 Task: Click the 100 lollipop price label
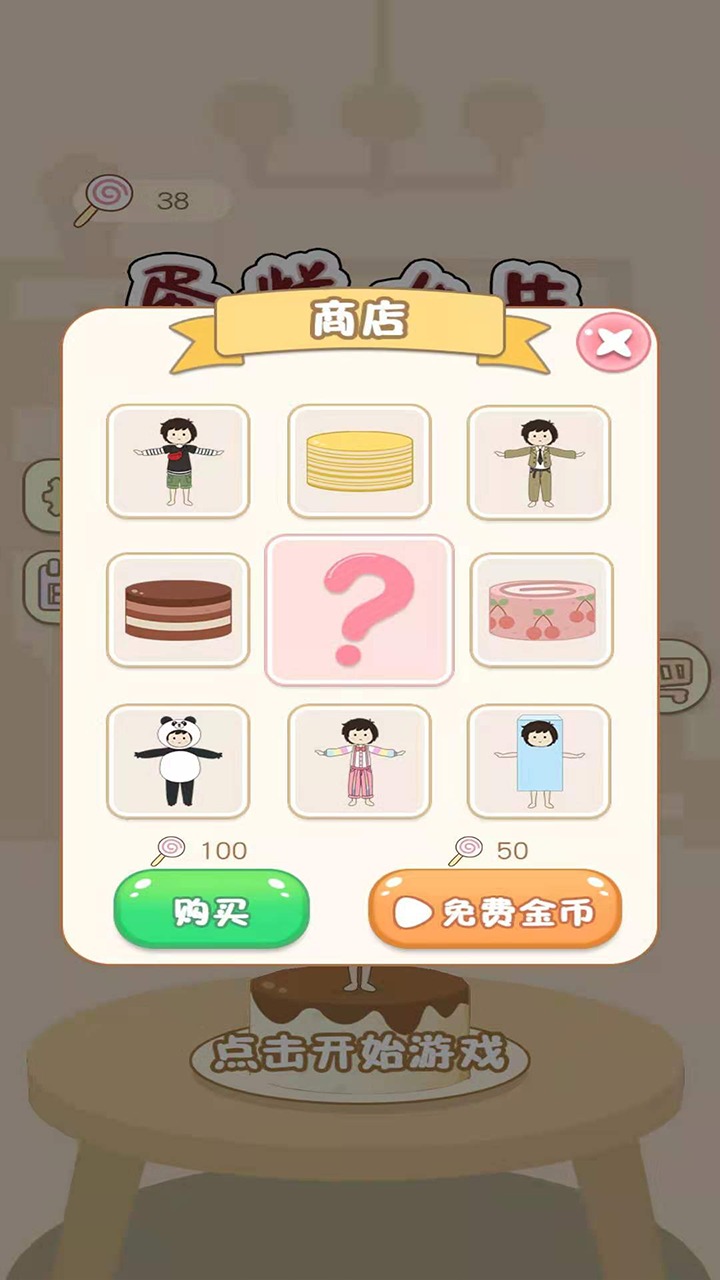point(200,851)
